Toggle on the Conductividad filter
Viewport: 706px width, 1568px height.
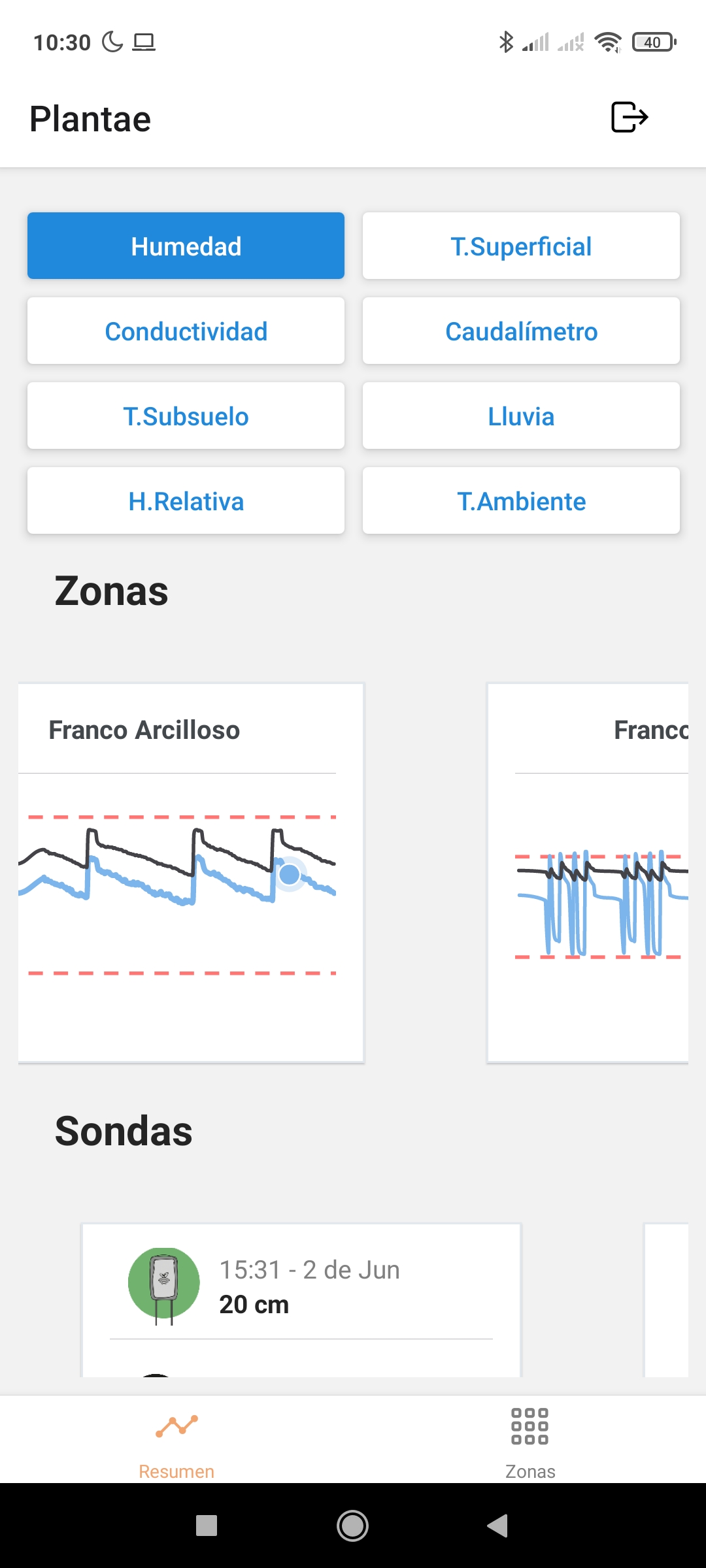pyautogui.click(x=186, y=331)
